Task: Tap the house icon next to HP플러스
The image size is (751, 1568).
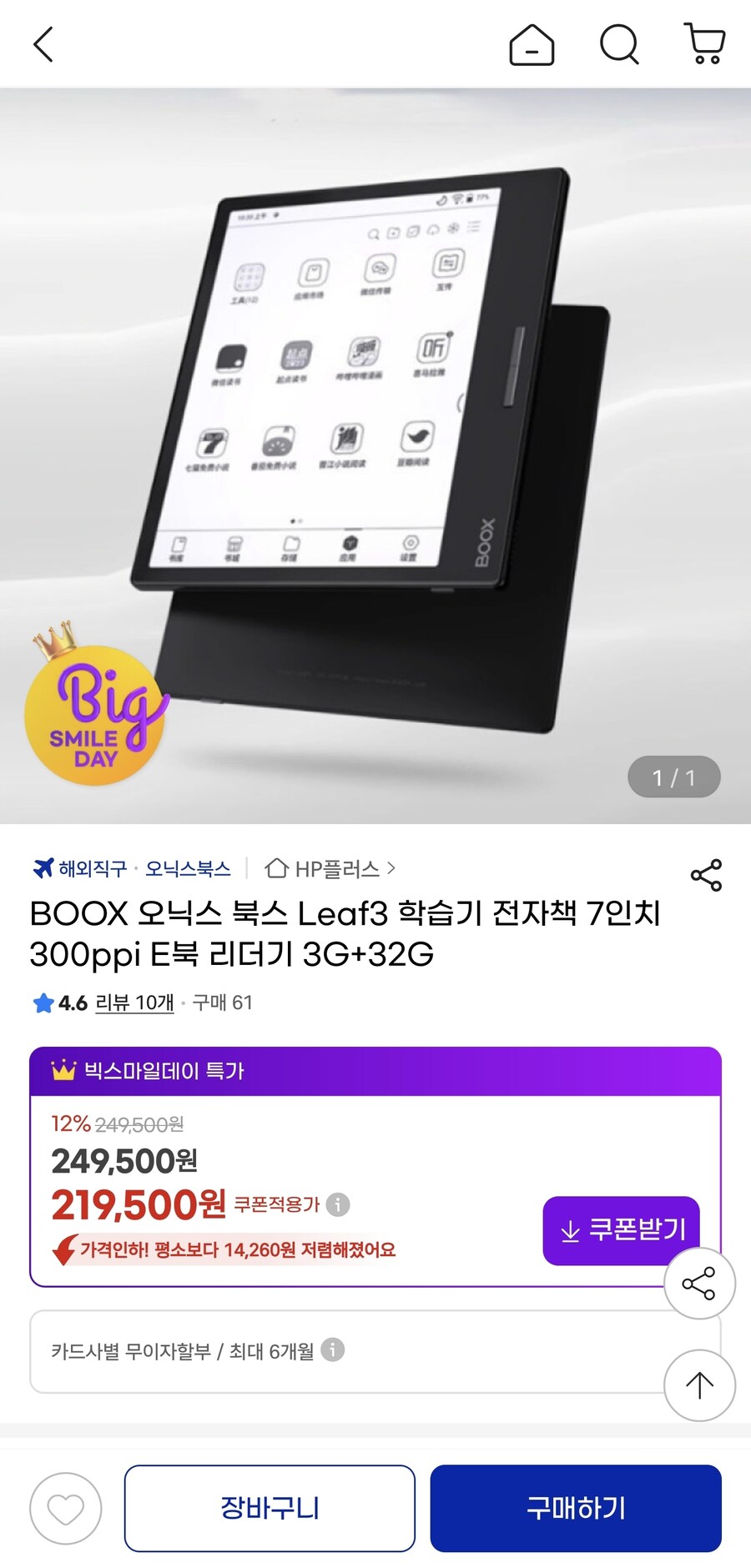Action: 279,869
